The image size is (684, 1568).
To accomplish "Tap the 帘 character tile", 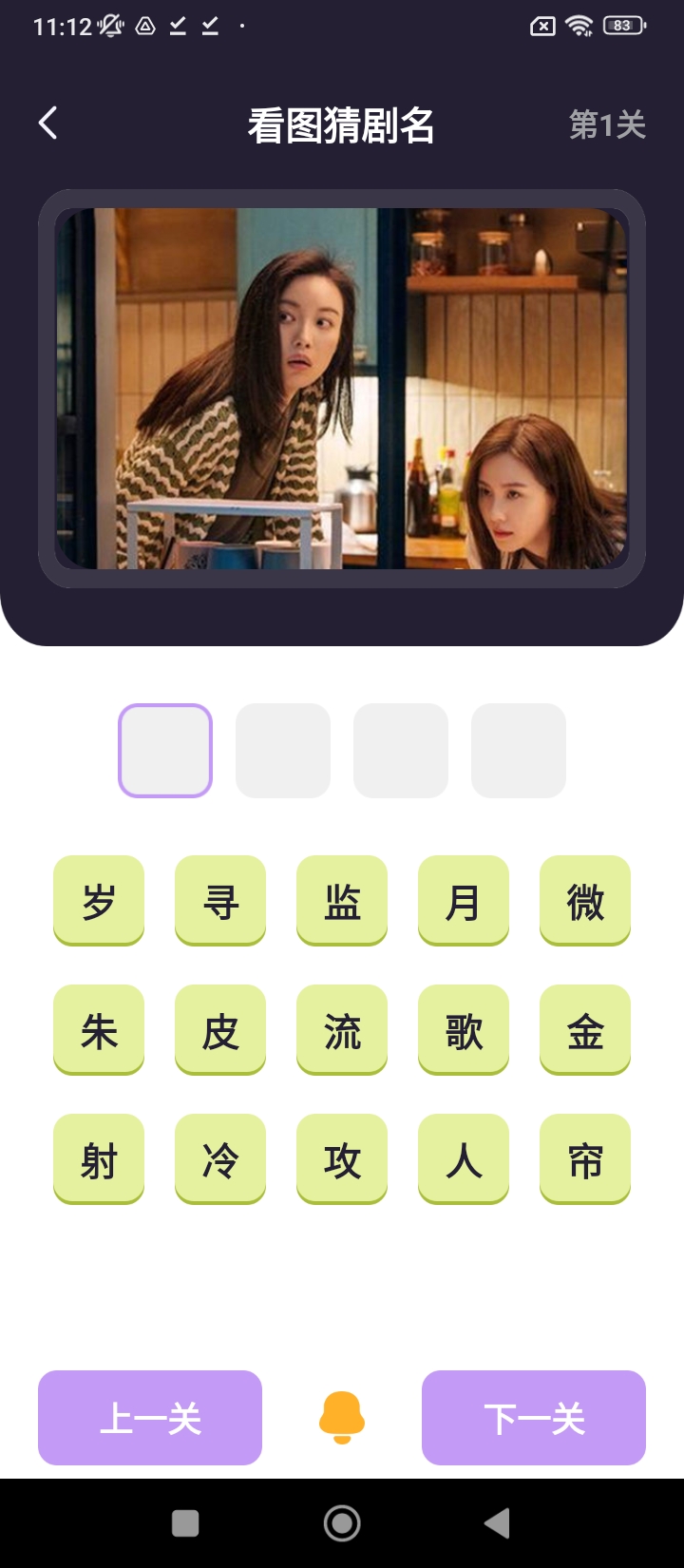I will tap(585, 1158).
